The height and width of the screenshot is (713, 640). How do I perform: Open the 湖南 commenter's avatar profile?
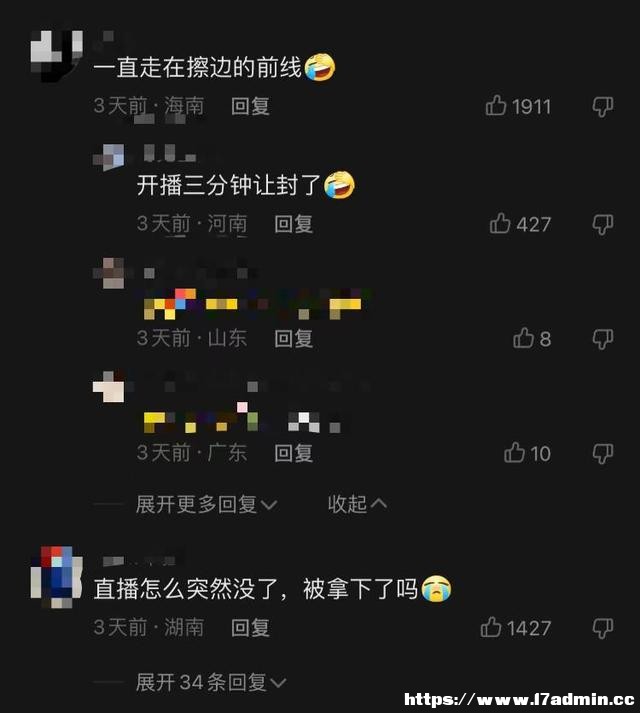coord(58,576)
